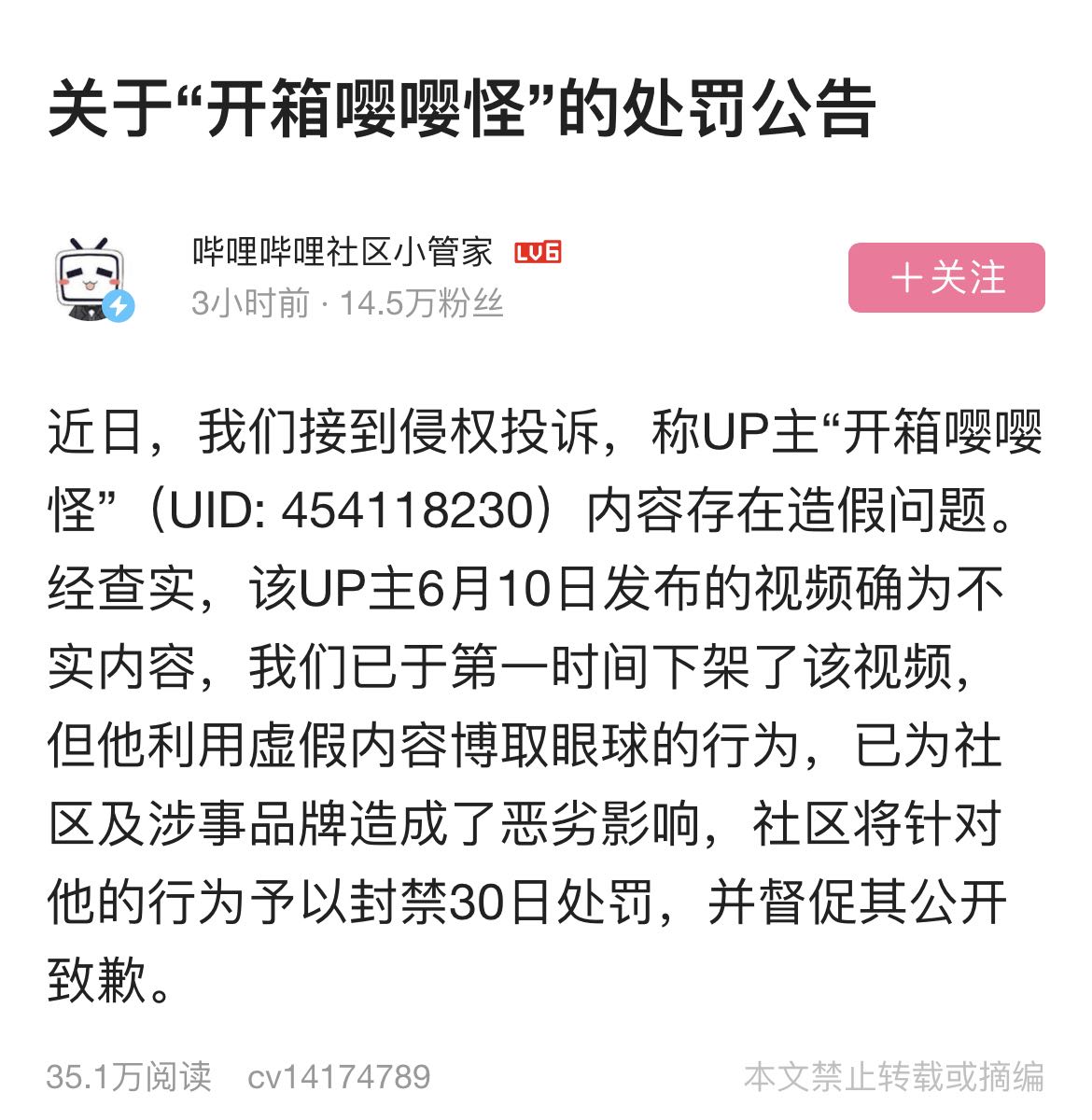Follow 哔哩哔哩社区小管家 with the 关注 button
This screenshot has width=1092, height=1120.
coord(945,278)
